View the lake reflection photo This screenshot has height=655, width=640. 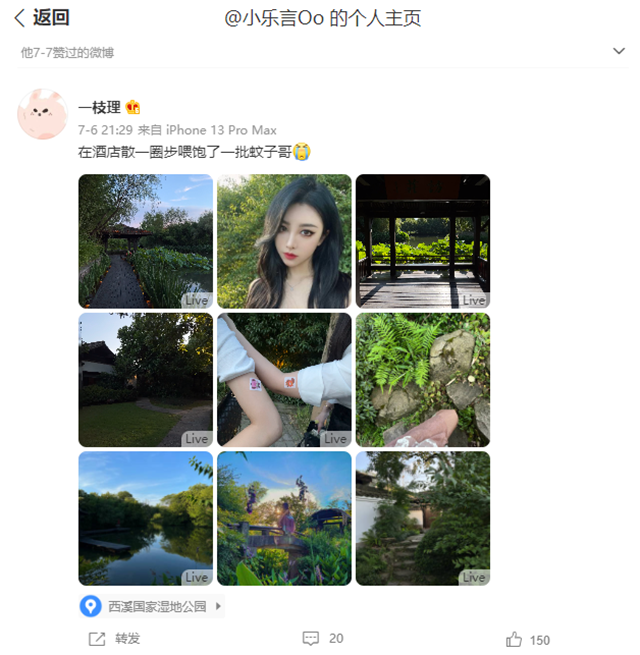tap(146, 518)
